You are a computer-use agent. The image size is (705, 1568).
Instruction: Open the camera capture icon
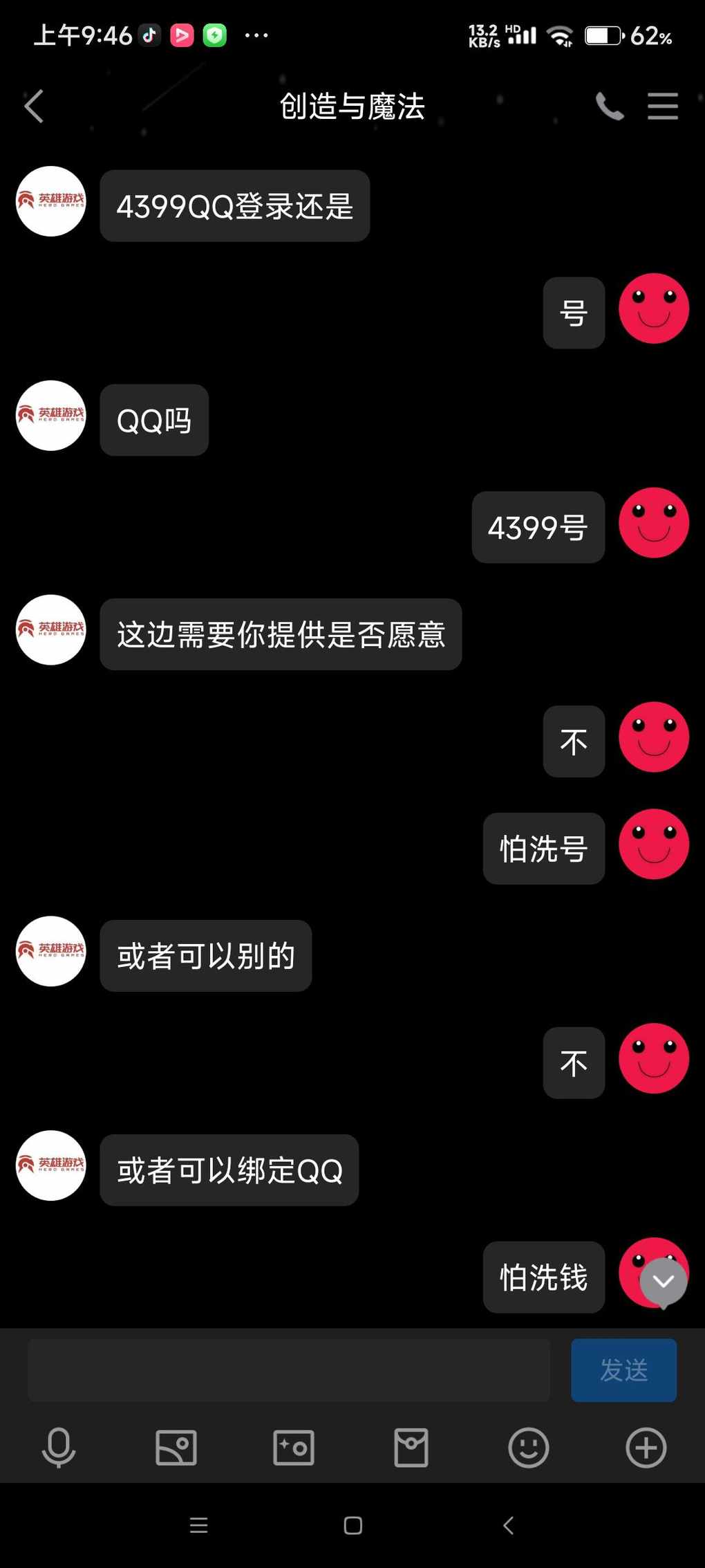[294, 1447]
